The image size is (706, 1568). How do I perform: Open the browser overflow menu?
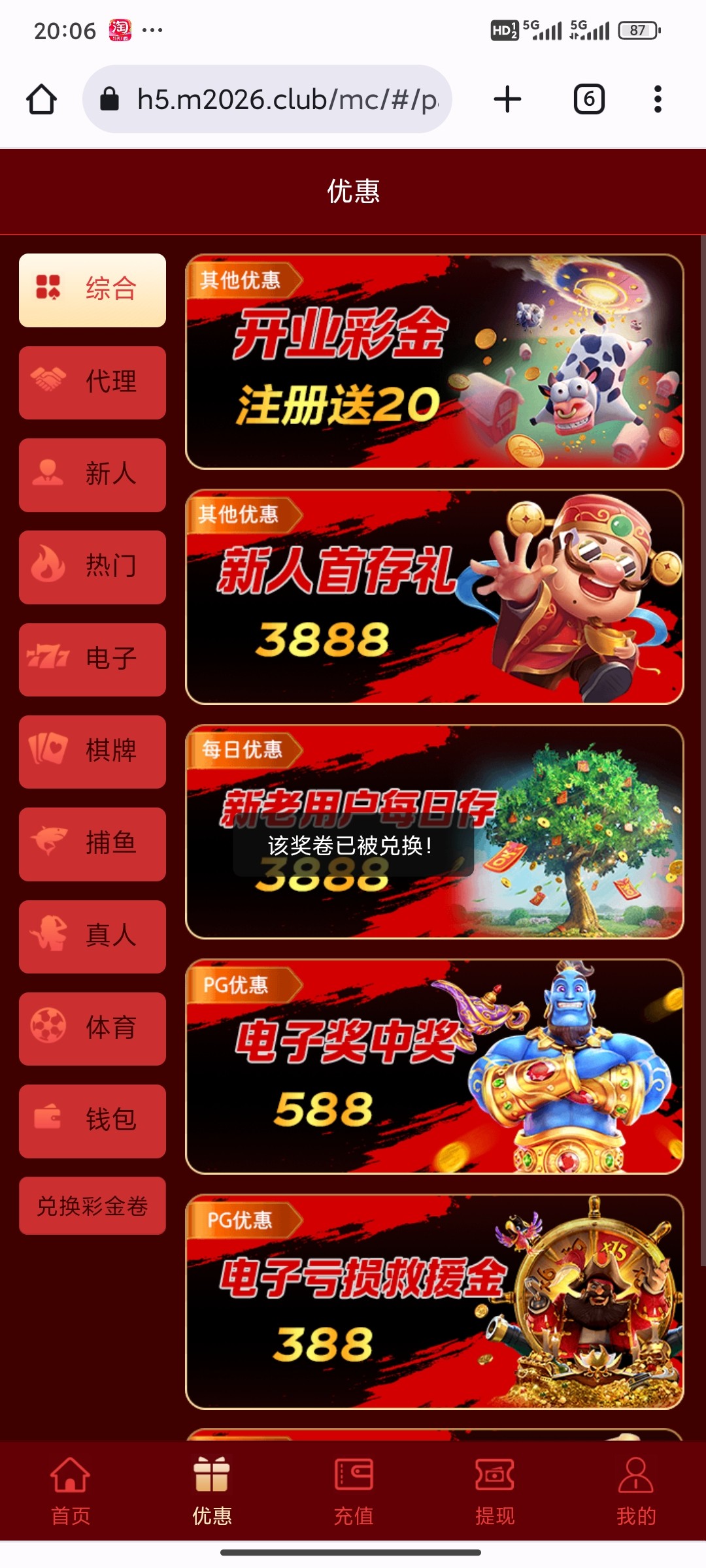(x=658, y=99)
